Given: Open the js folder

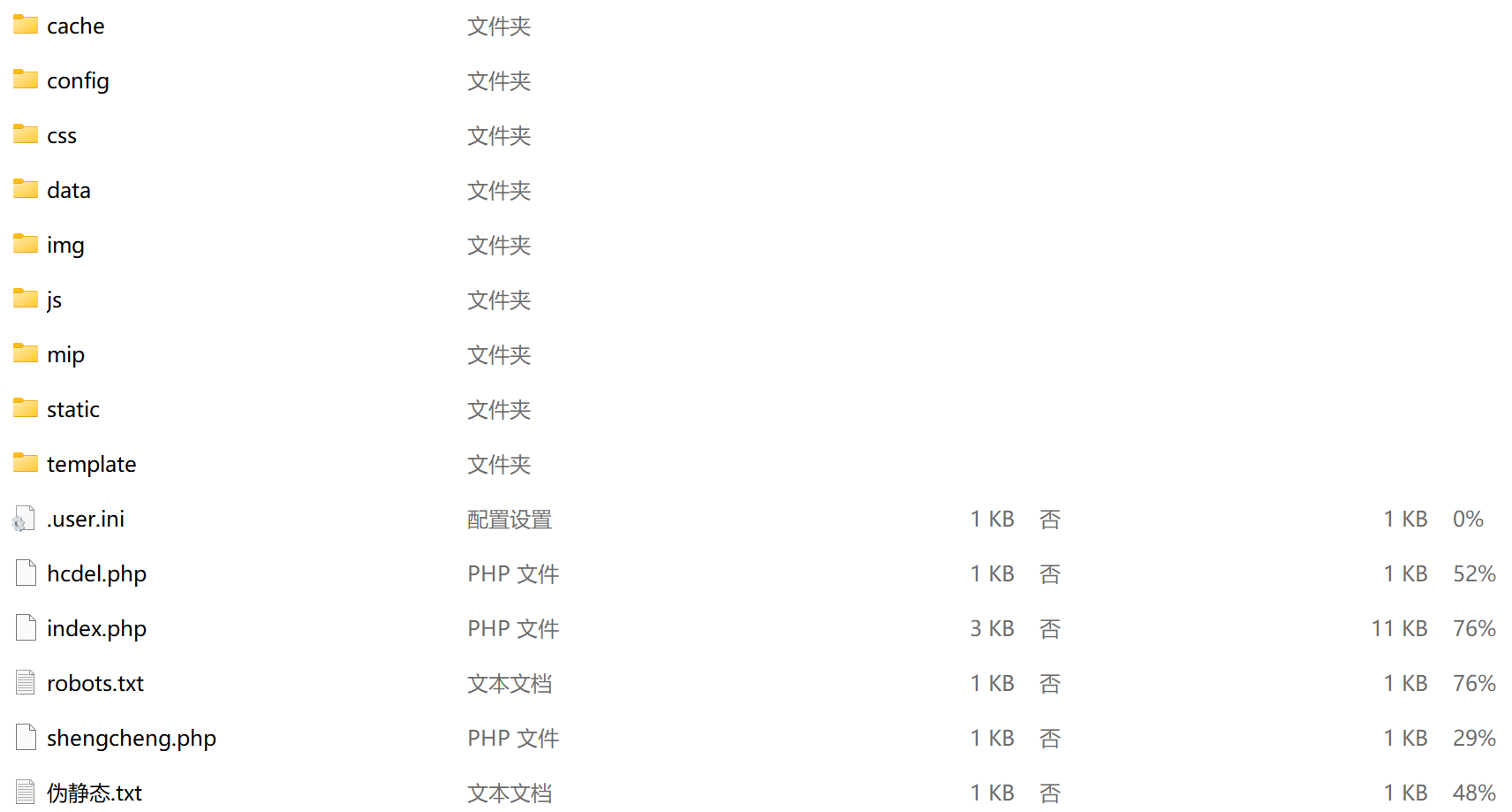Looking at the screenshot, I should (x=54, y=300).
